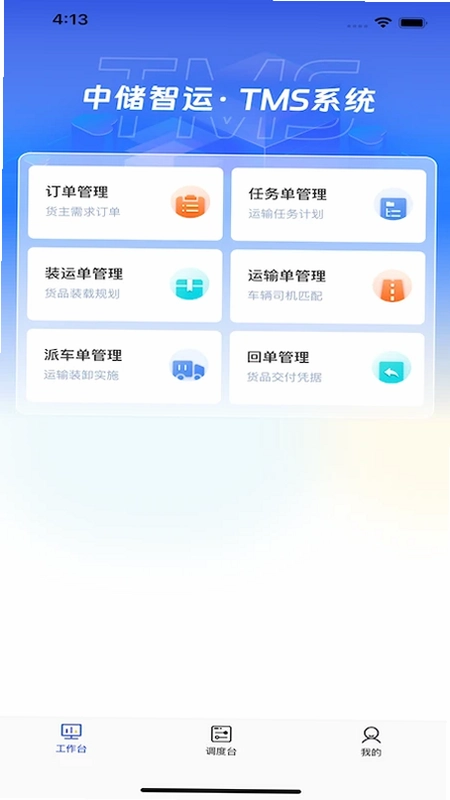The height and width of the screenshot is (800, 450).
Task: Go to 装运单管理
Action: click(x=124, y=285)
